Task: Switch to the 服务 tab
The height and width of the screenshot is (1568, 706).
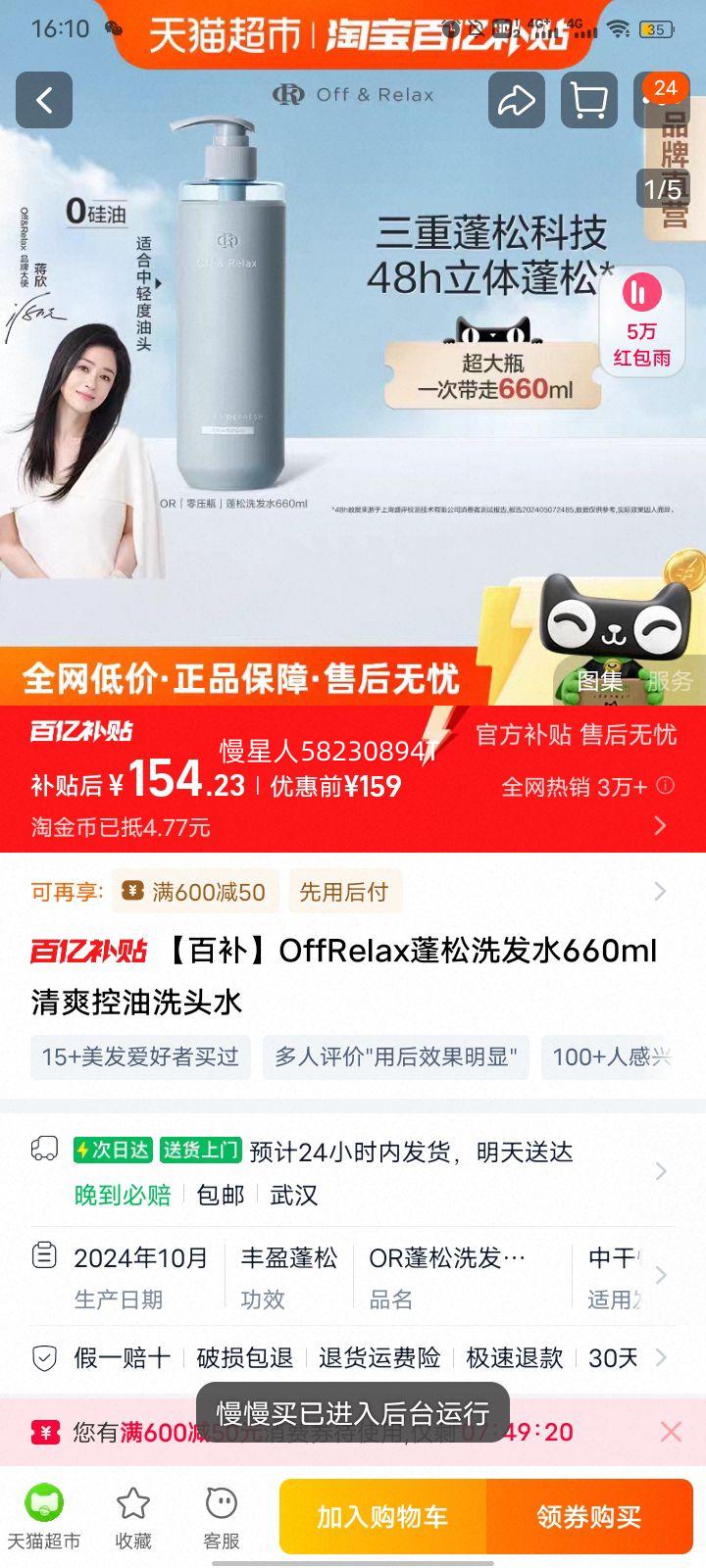Action: click(670, 680)
